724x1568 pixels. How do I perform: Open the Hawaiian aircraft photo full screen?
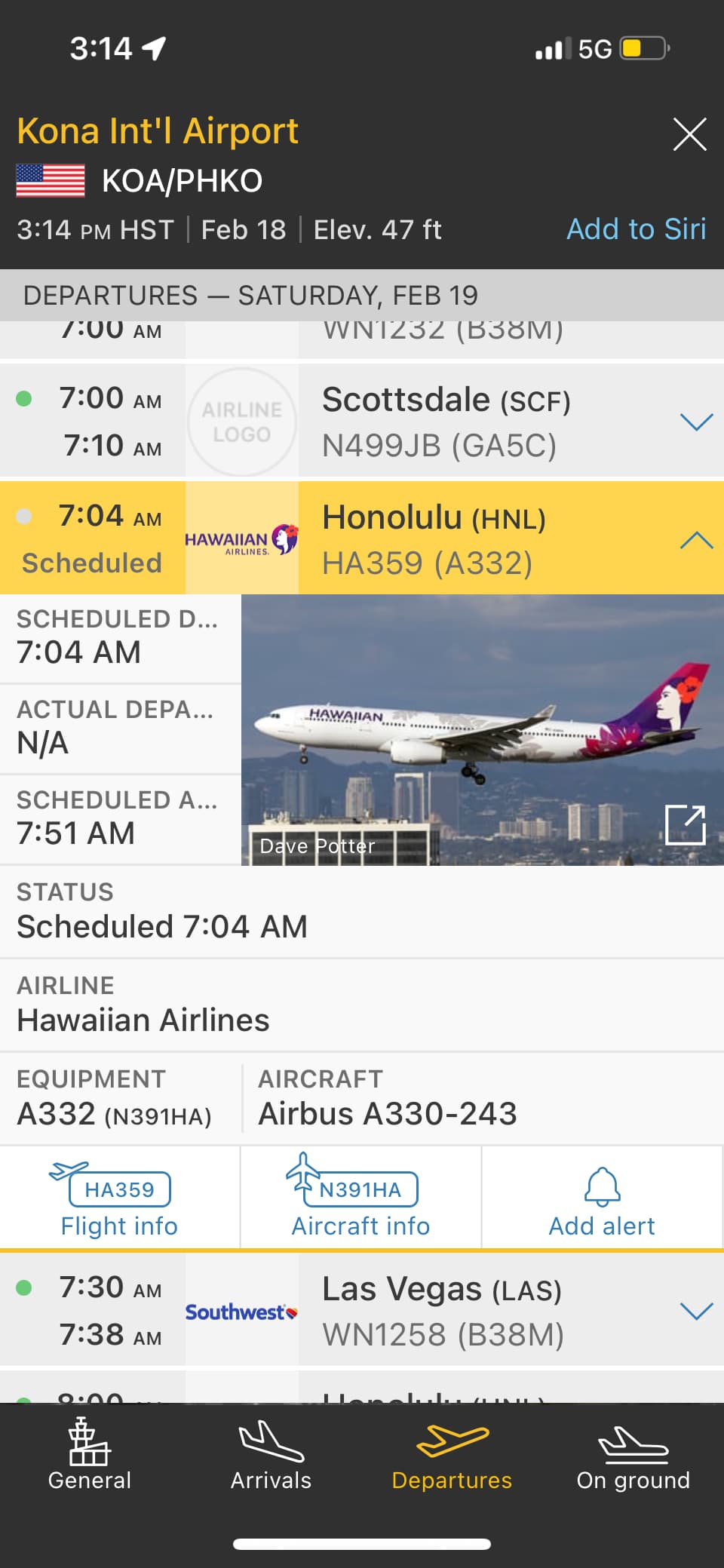[x=685, y=824]
